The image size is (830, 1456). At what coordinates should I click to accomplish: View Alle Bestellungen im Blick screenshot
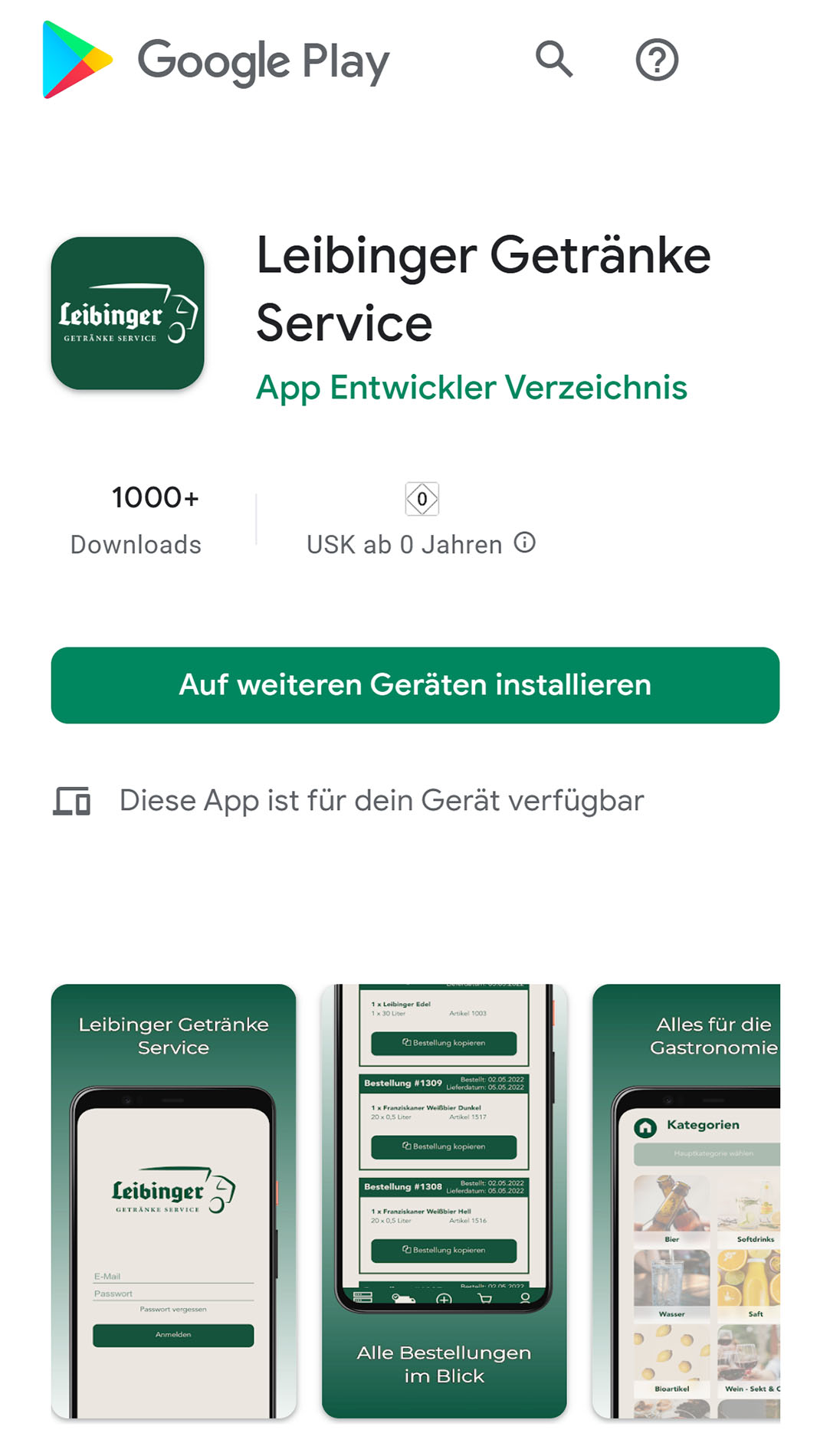[445, 1201]
